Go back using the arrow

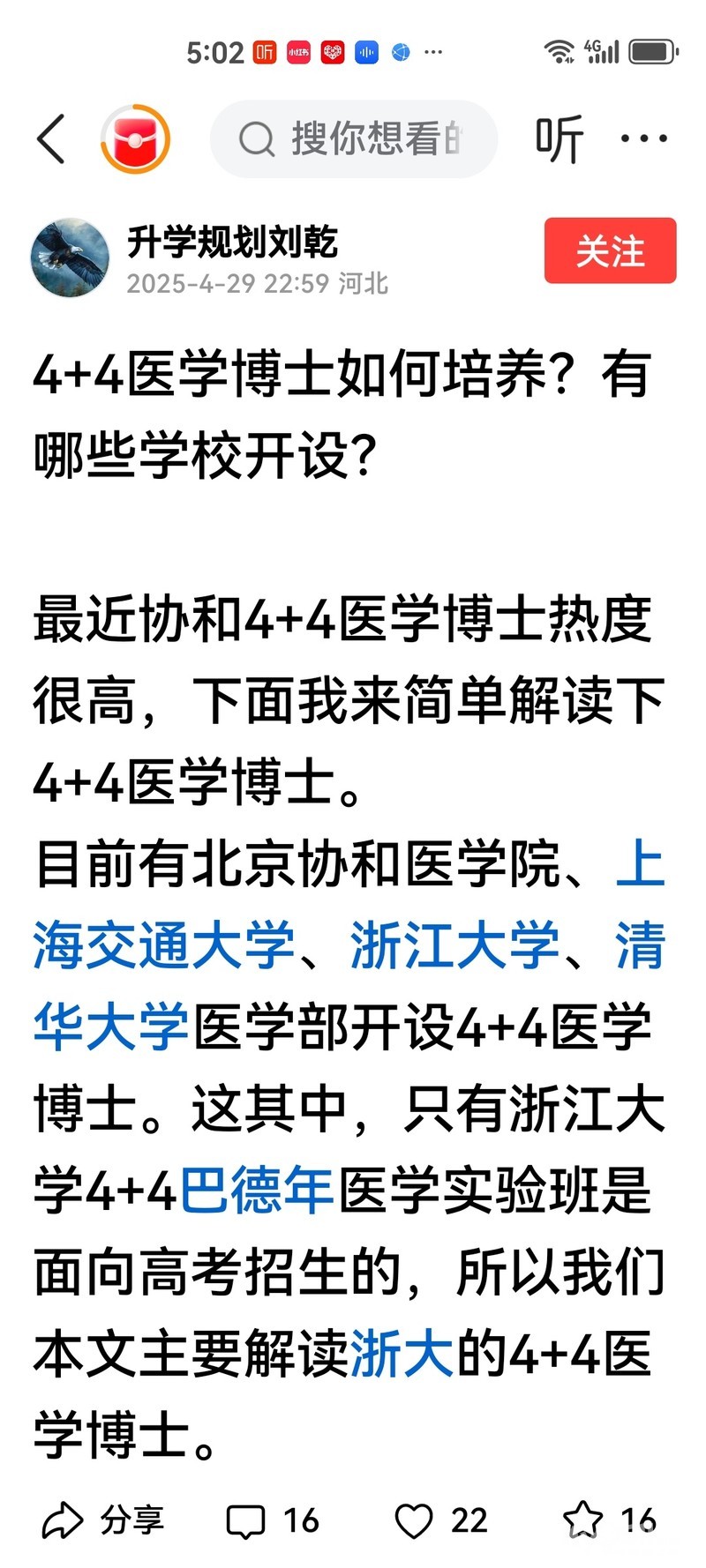pos(51,138)
